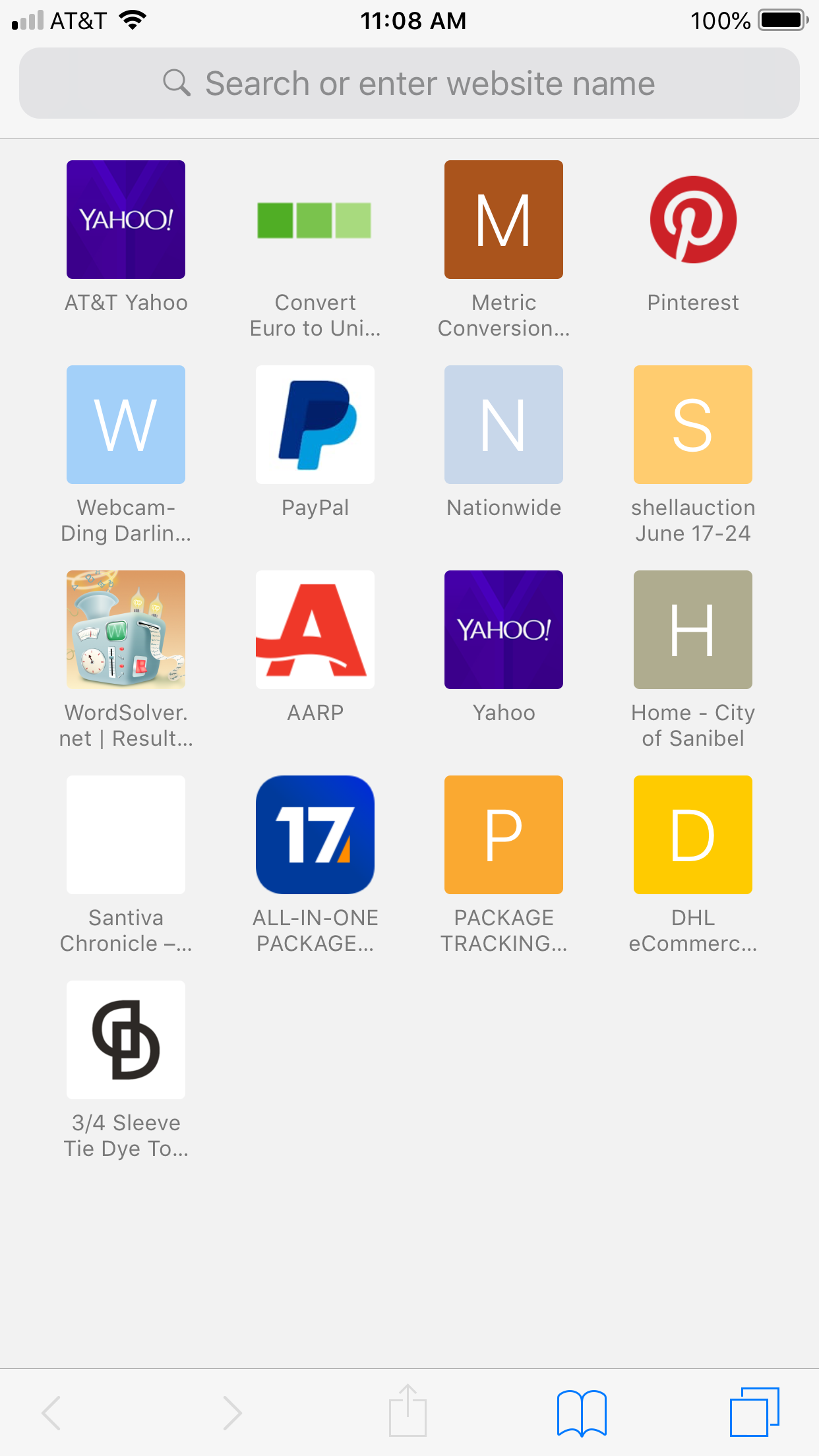Open the Pinterest favorite

(x=692, y=220)
